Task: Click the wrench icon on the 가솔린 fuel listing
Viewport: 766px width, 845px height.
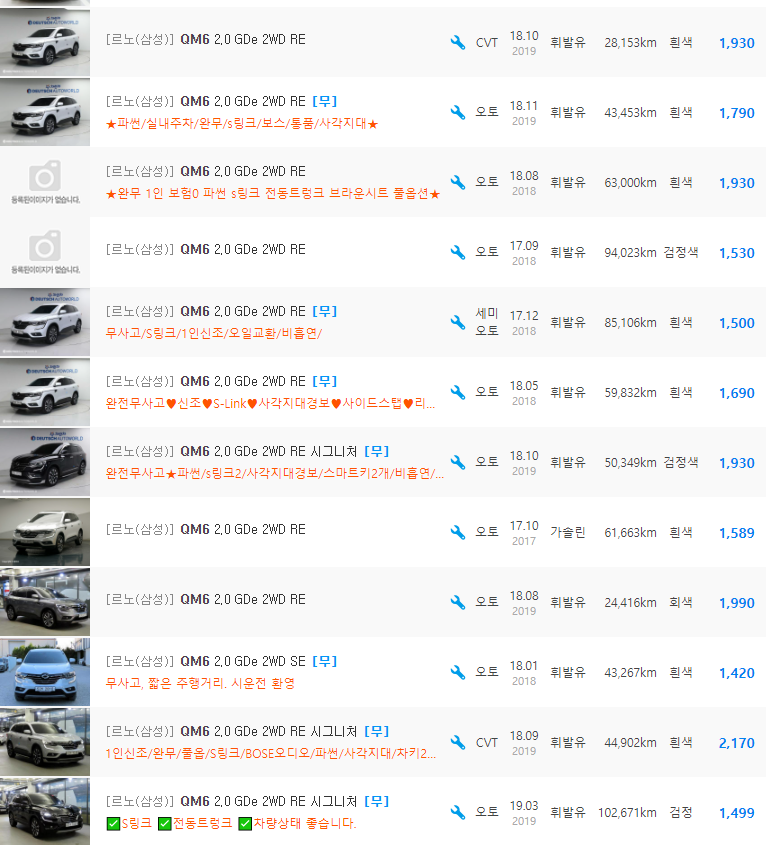Action: [x=457, y=532]
